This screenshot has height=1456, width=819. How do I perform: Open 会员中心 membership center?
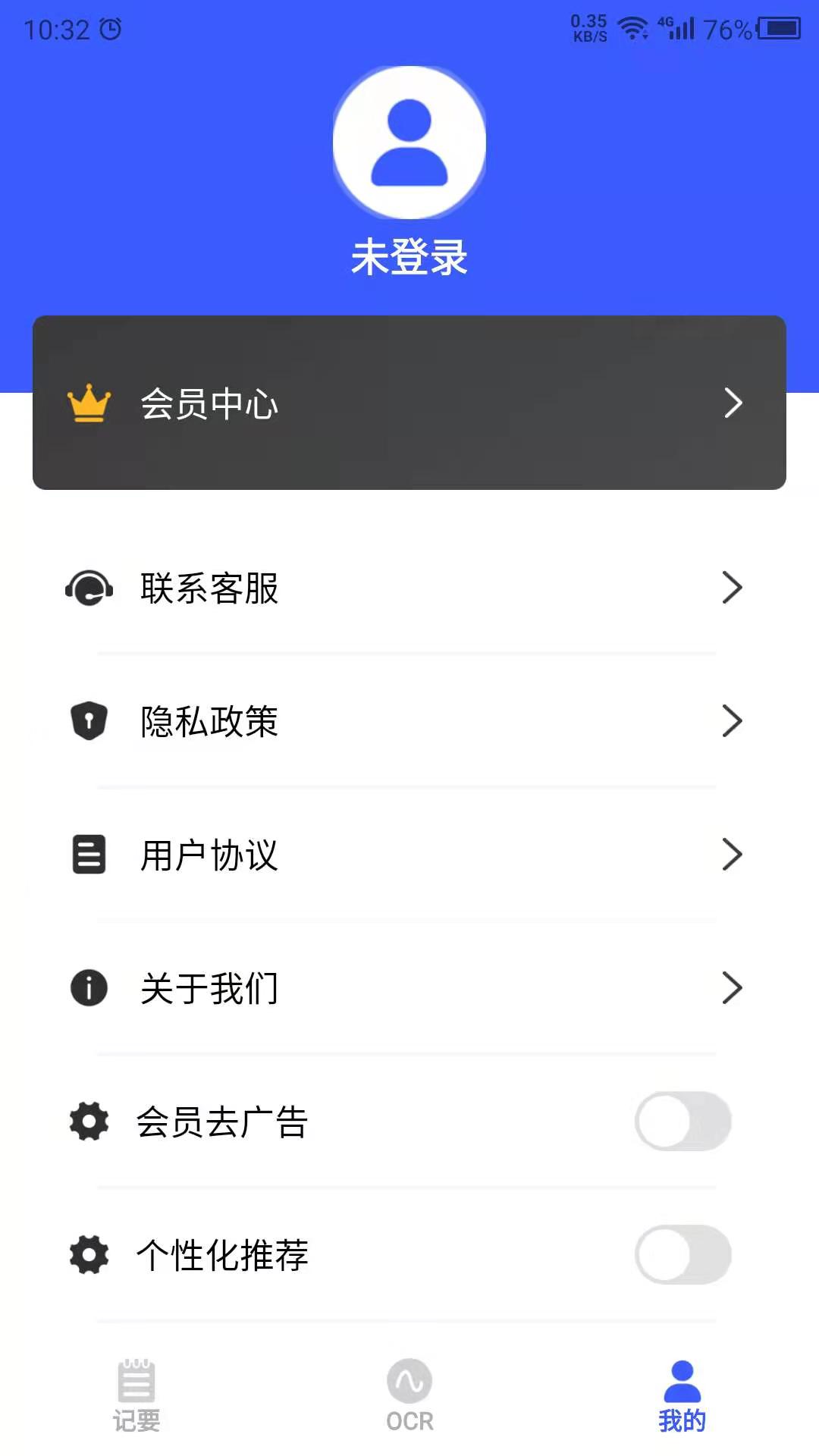pos(409,403)
